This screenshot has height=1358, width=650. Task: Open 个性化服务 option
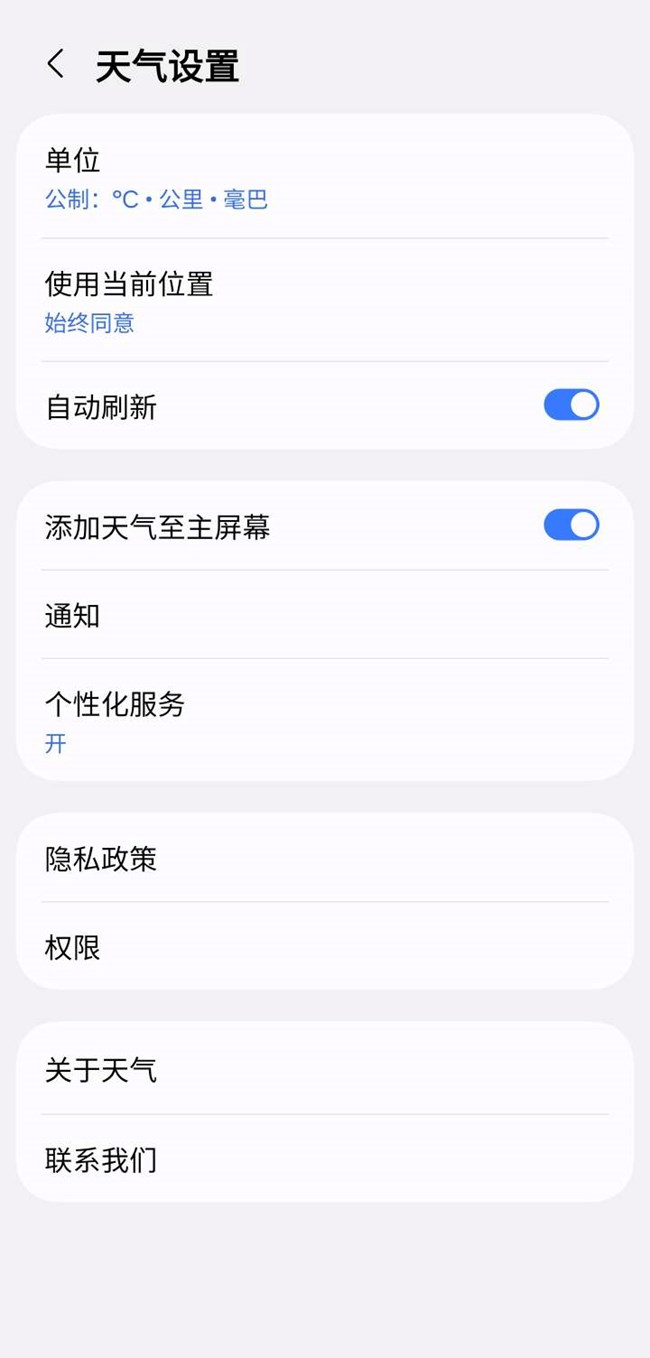pos(324,721)
